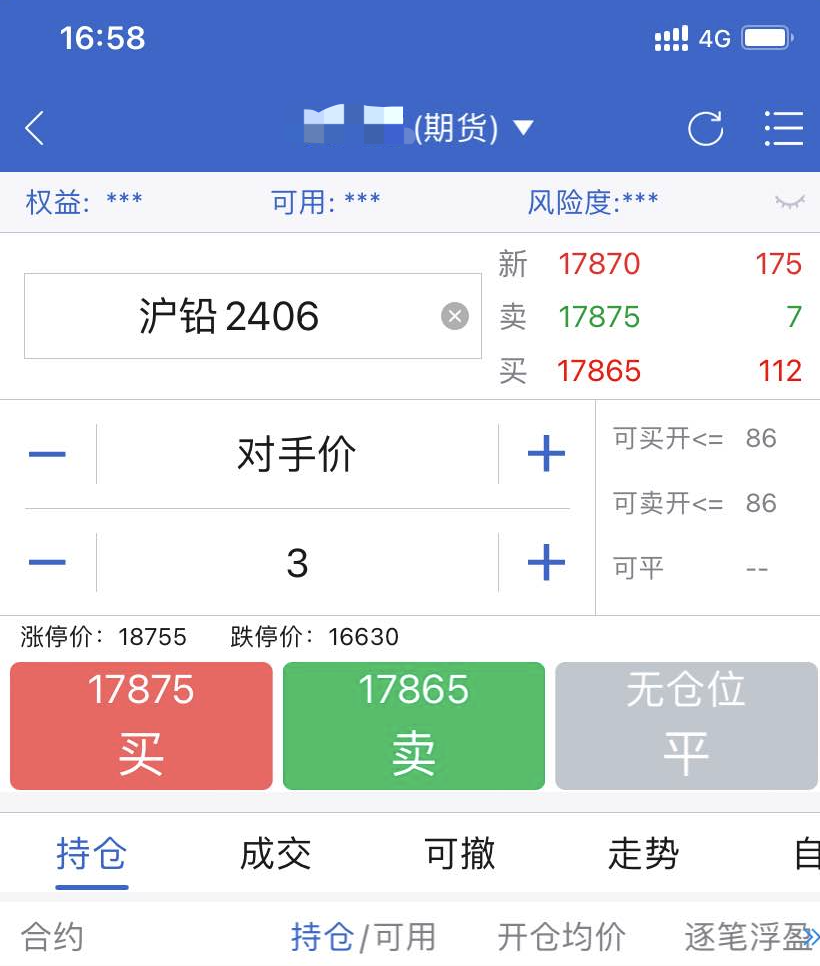Viewport: 820px width, 966px height.
Task: Reveal hidden account balances with the eye icon
Action: point(789,202)
